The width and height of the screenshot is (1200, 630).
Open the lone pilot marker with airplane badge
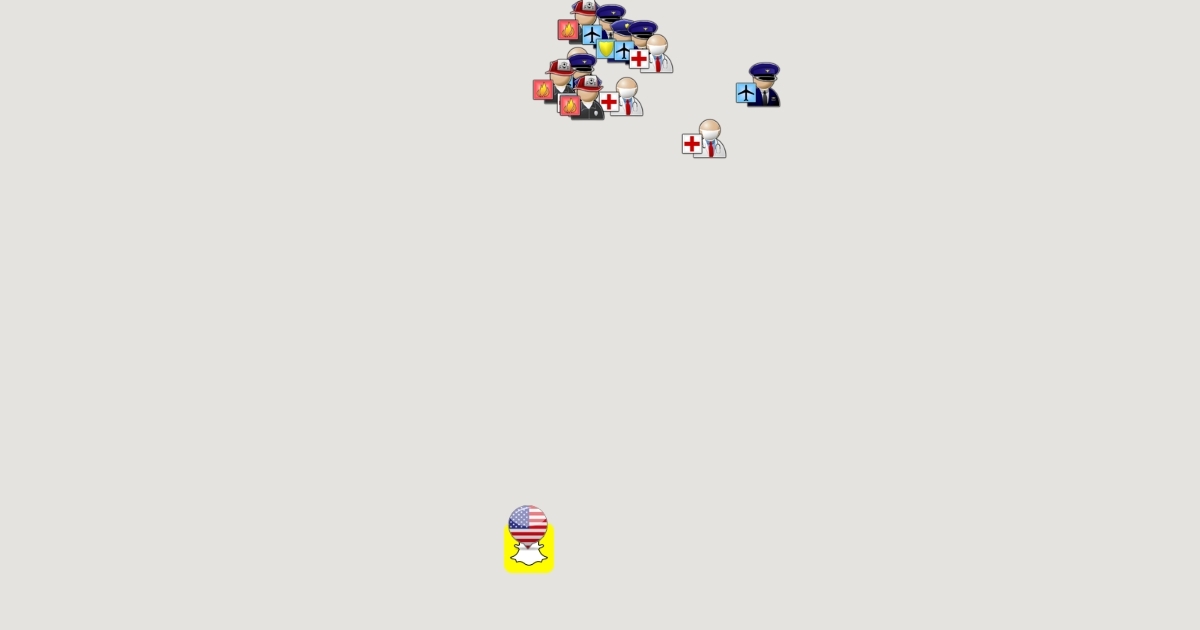(760, 86)
